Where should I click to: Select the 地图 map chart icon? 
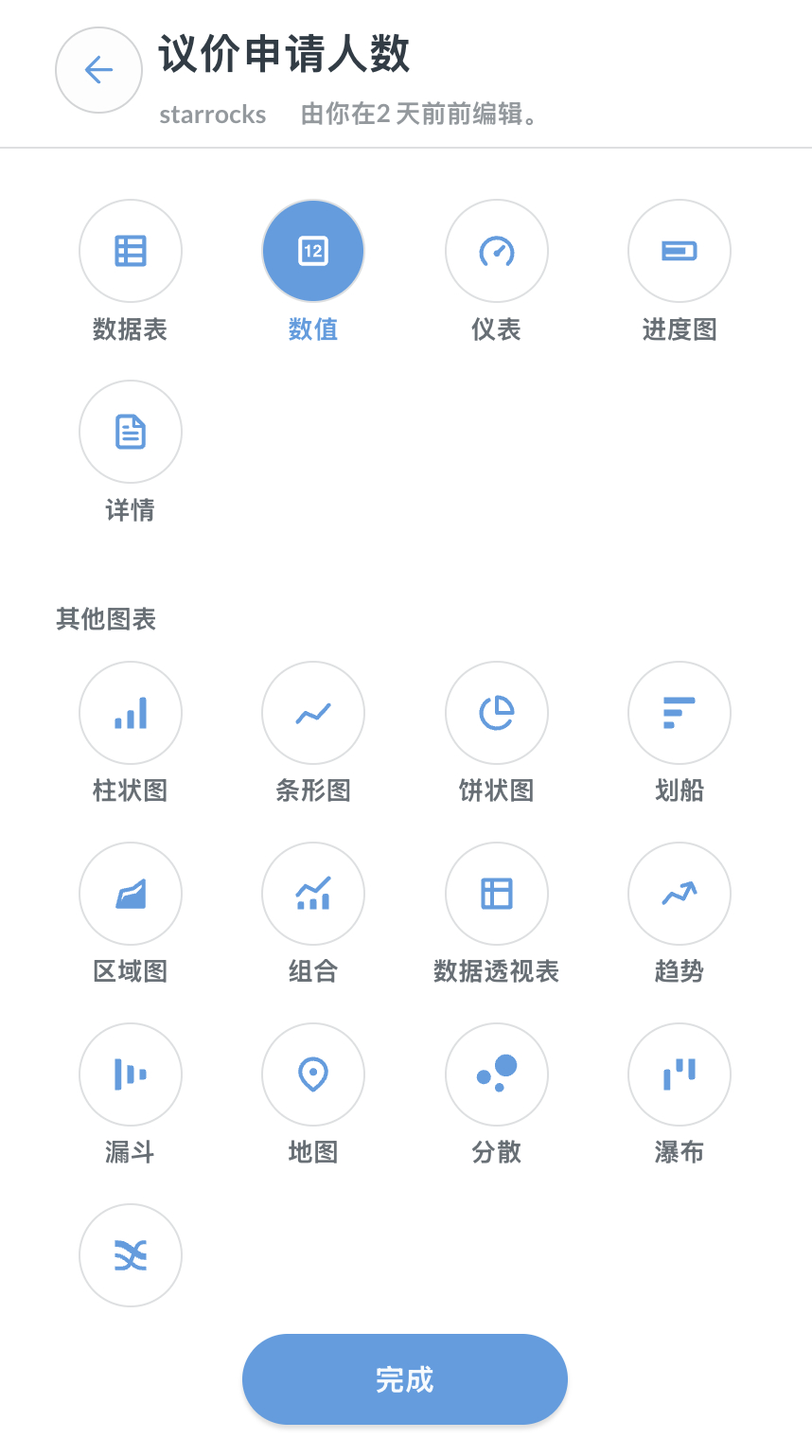click(313, 1074)
